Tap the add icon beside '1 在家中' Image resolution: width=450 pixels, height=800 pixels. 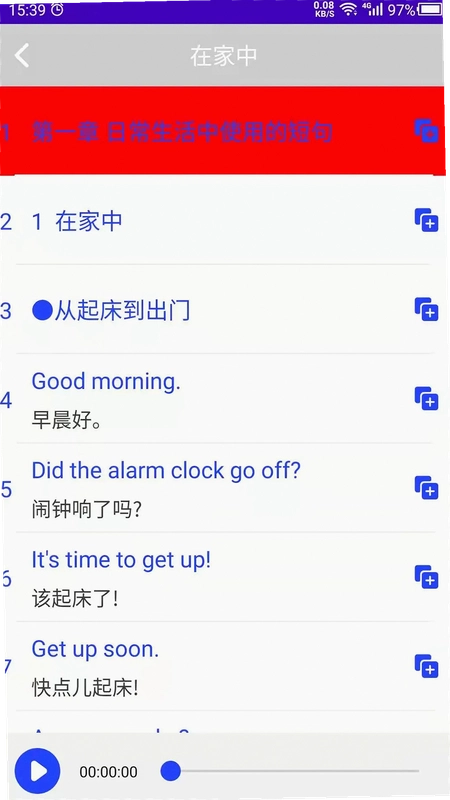(x=426, y=220)
